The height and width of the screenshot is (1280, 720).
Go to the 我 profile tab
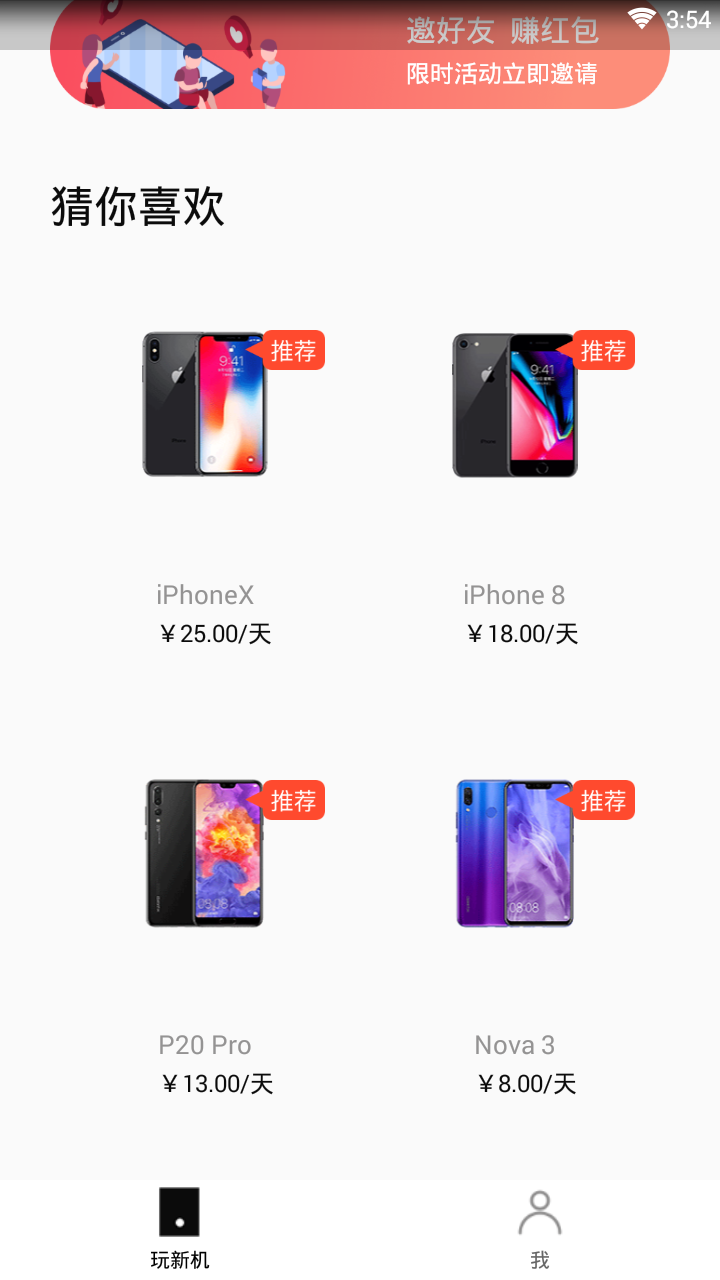(540, 1228)
